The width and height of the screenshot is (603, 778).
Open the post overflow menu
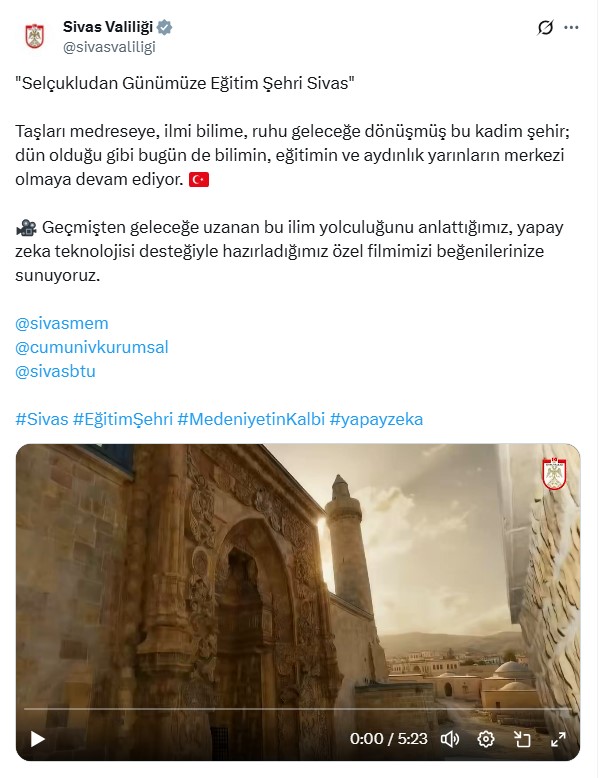coord(572,28)
